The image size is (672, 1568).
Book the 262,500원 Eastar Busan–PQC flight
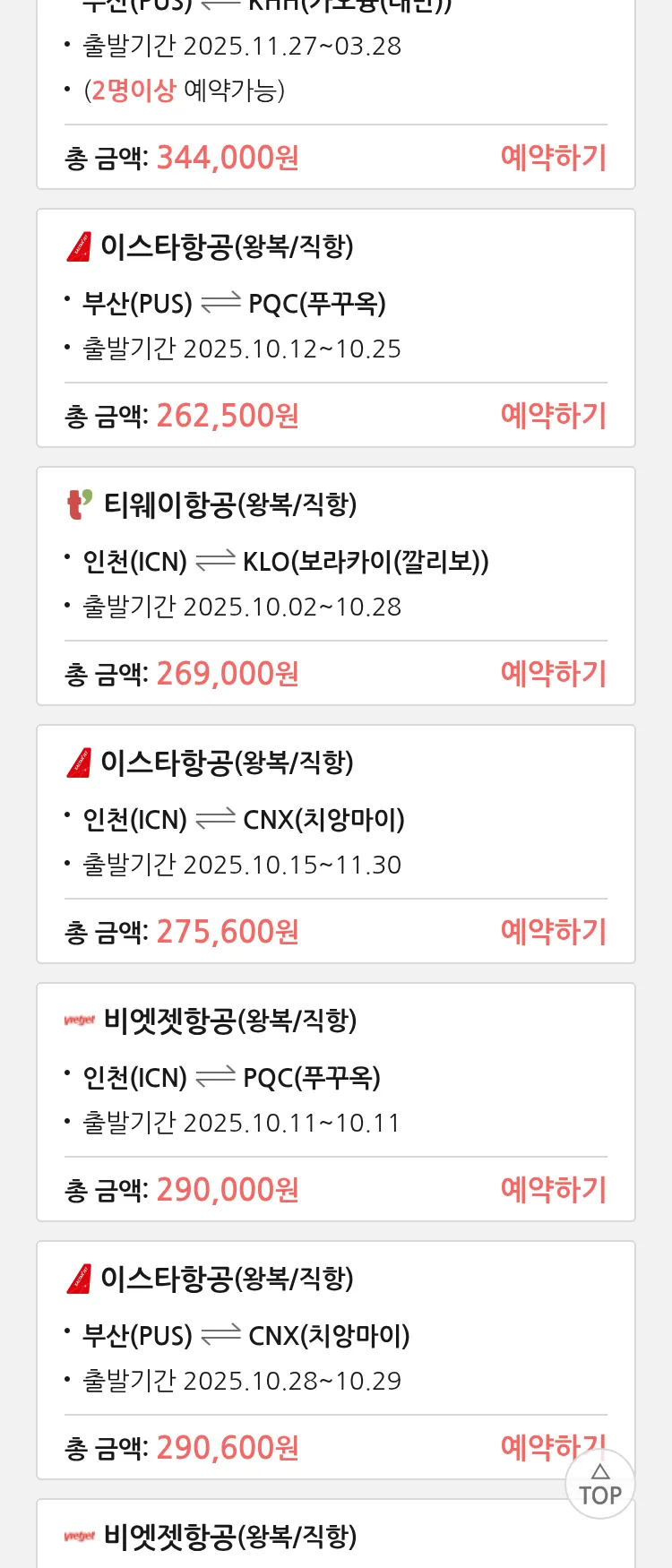tap(553, 416)
